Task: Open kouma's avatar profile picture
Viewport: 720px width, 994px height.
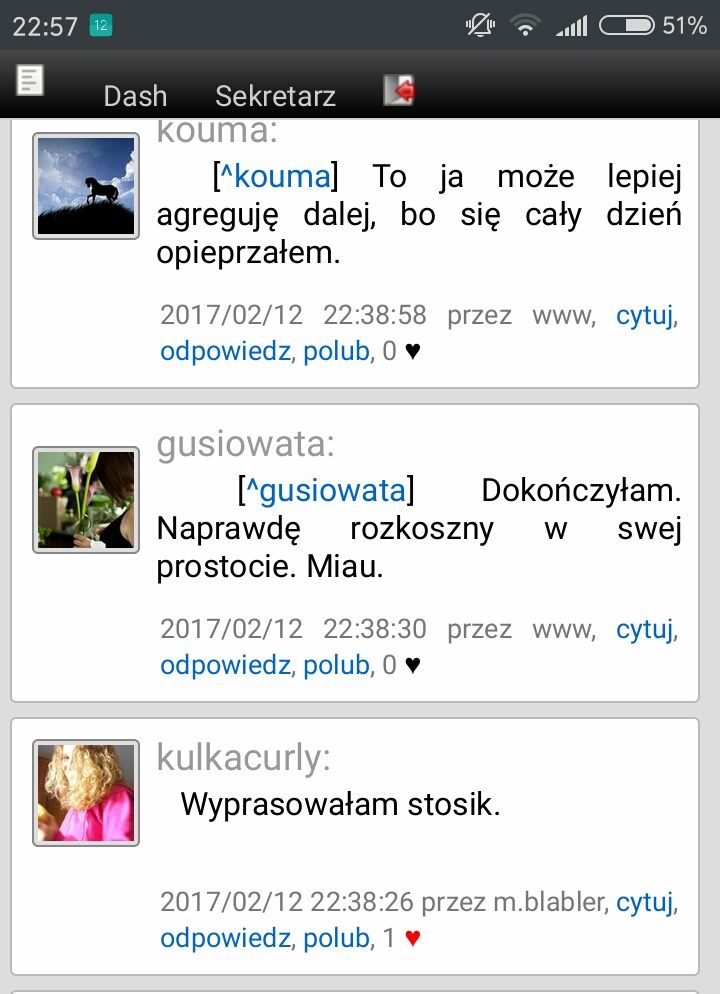Action: (86, 186)
